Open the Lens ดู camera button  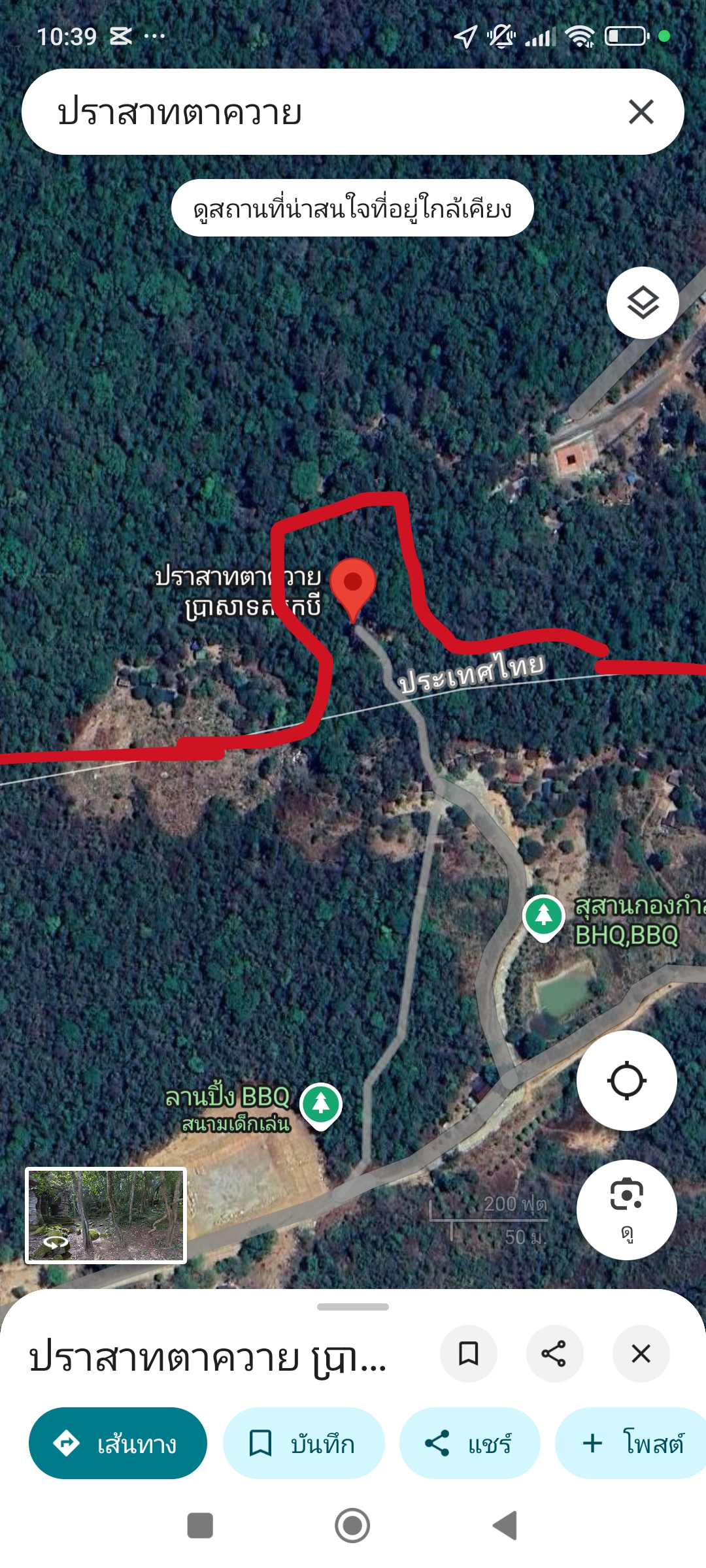[x=626, y=1209]
